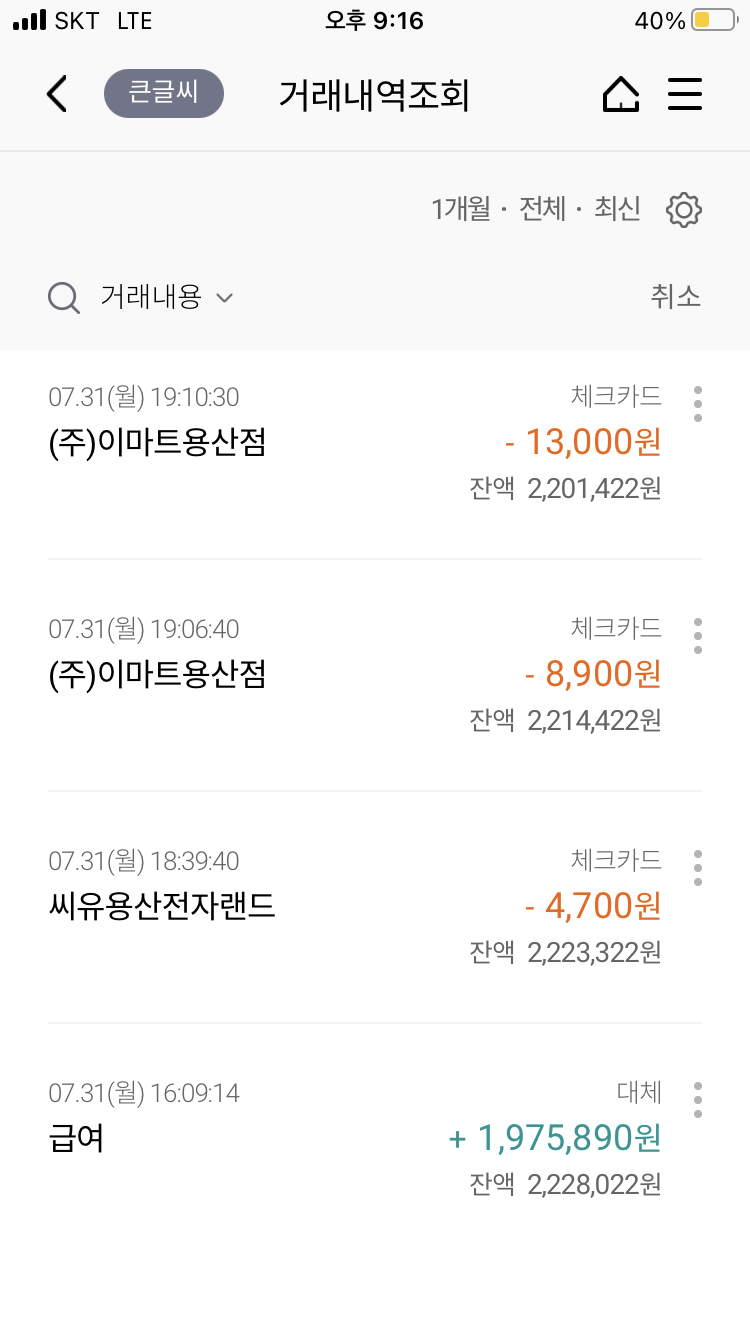Toggle the 큰글씨 large text button
The width and height of the screenshot is (750, 1334).
164,94
